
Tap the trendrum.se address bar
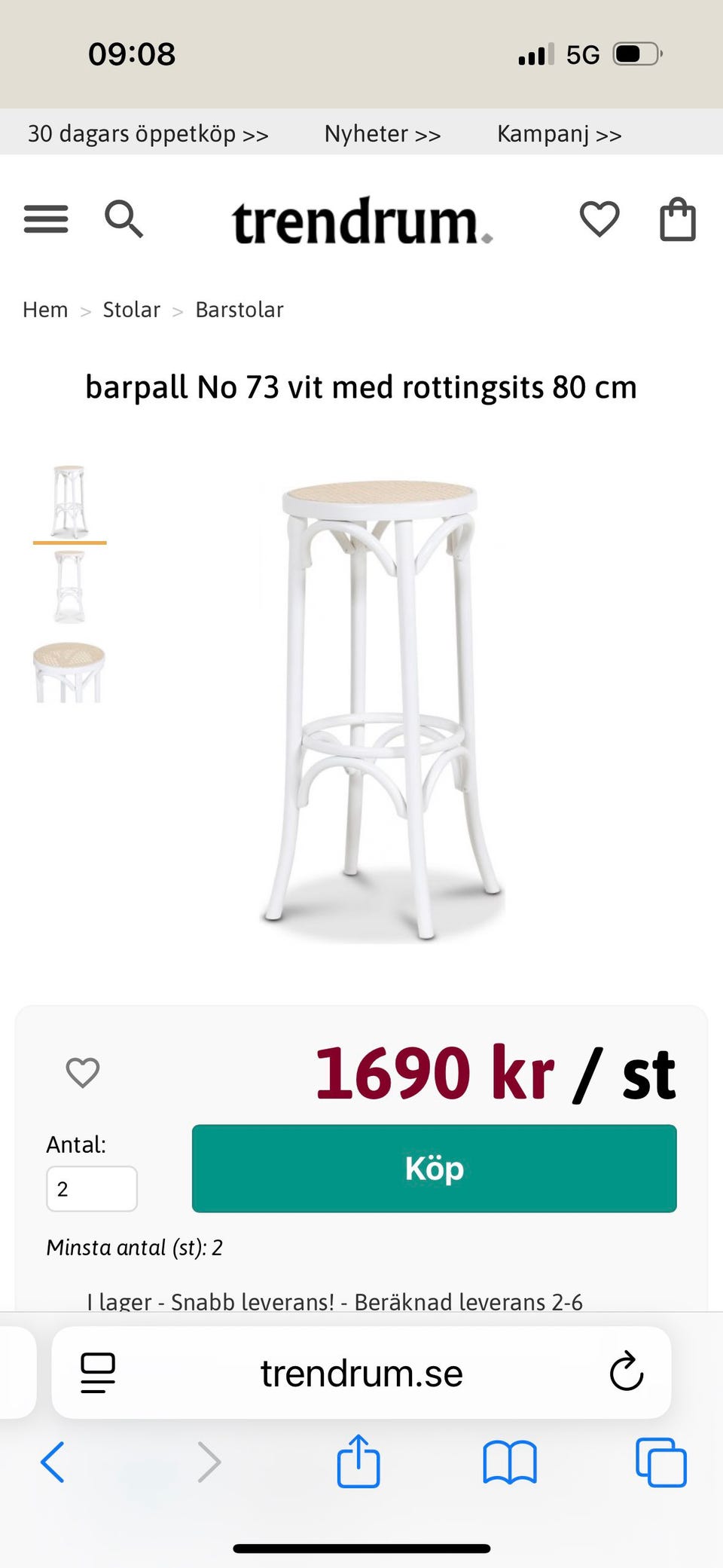tap(361, 1372)
